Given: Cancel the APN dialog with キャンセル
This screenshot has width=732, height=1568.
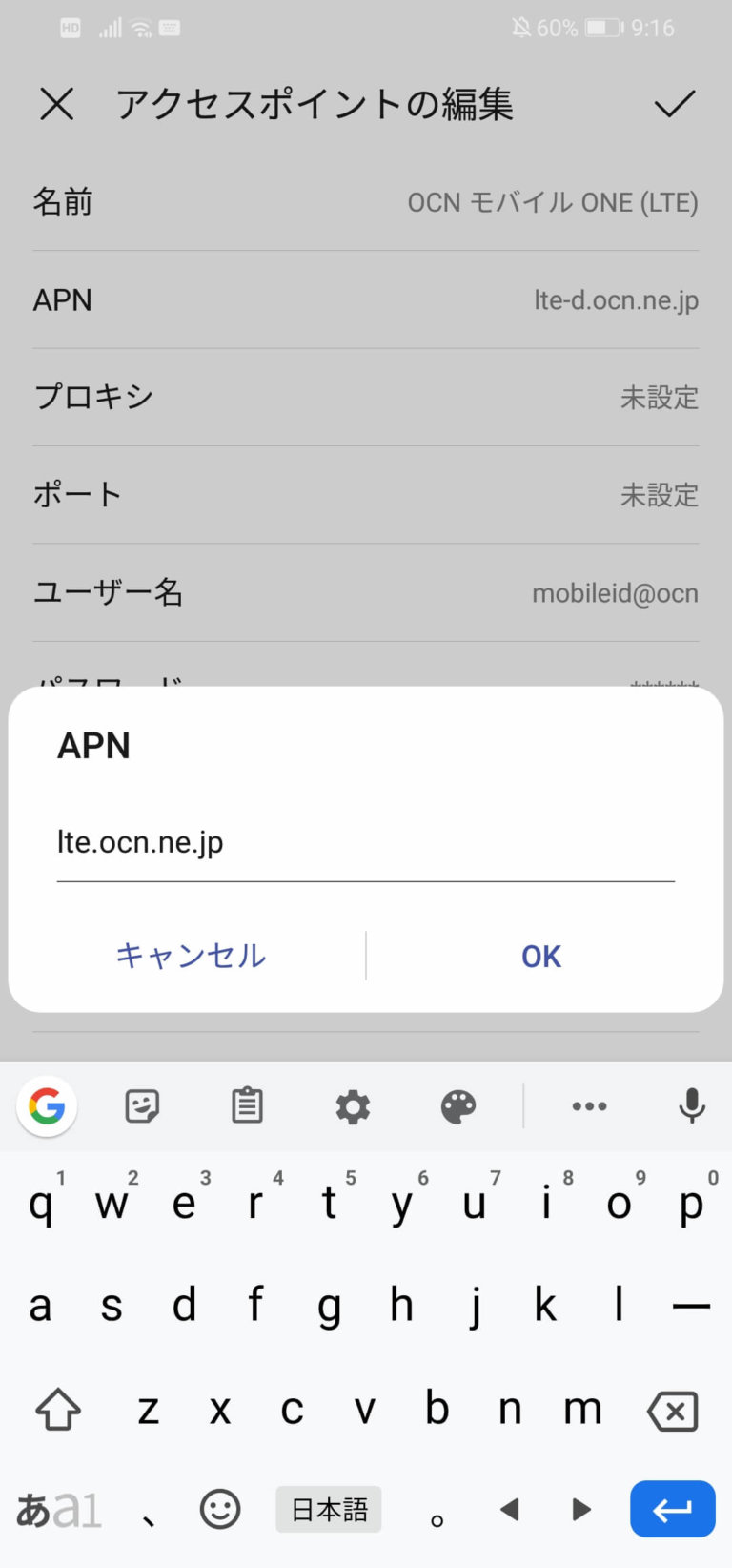Looking at the screenshot, I should tap(190, 956).
